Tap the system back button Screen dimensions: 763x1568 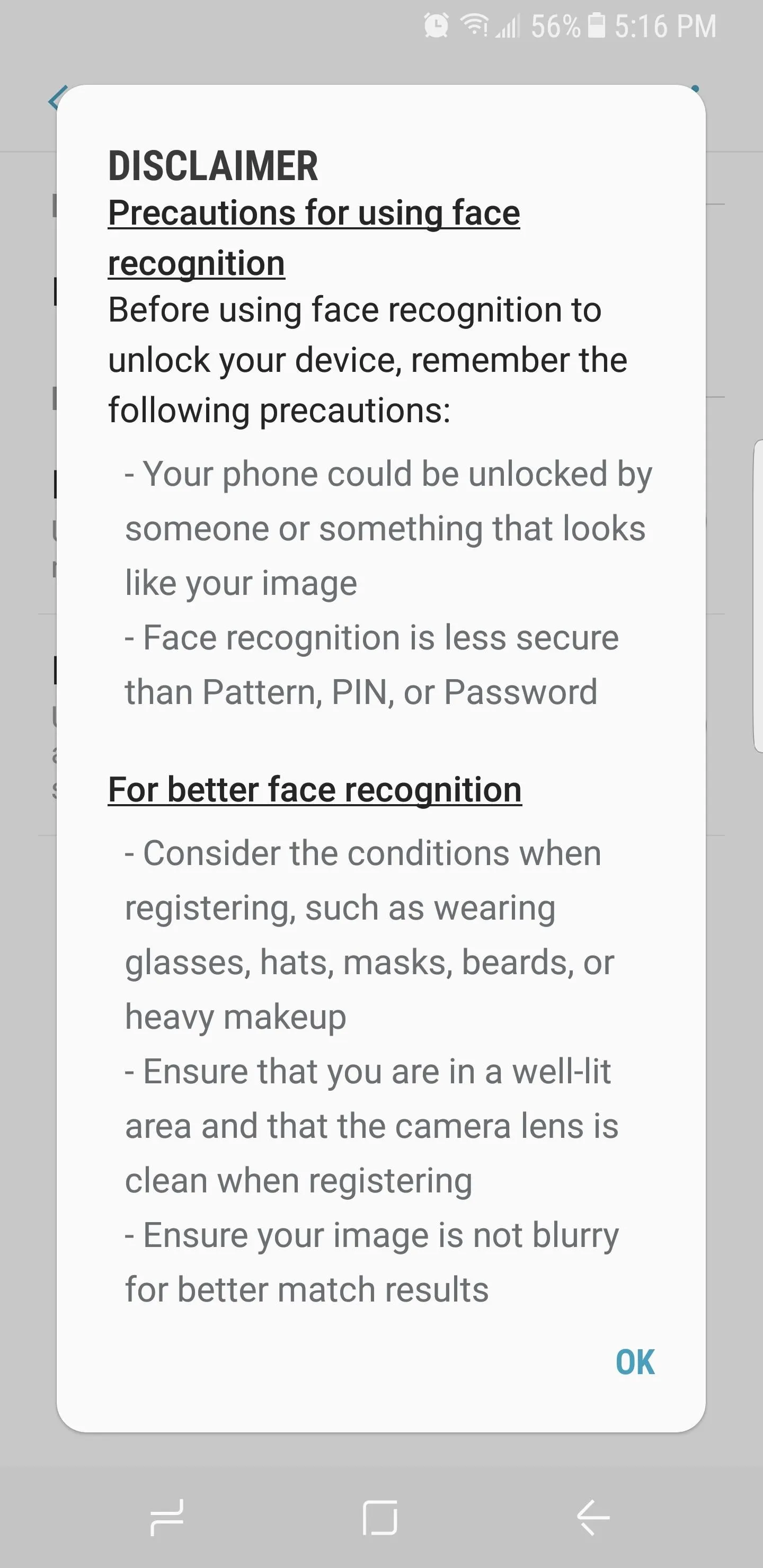click(593, 1518)
